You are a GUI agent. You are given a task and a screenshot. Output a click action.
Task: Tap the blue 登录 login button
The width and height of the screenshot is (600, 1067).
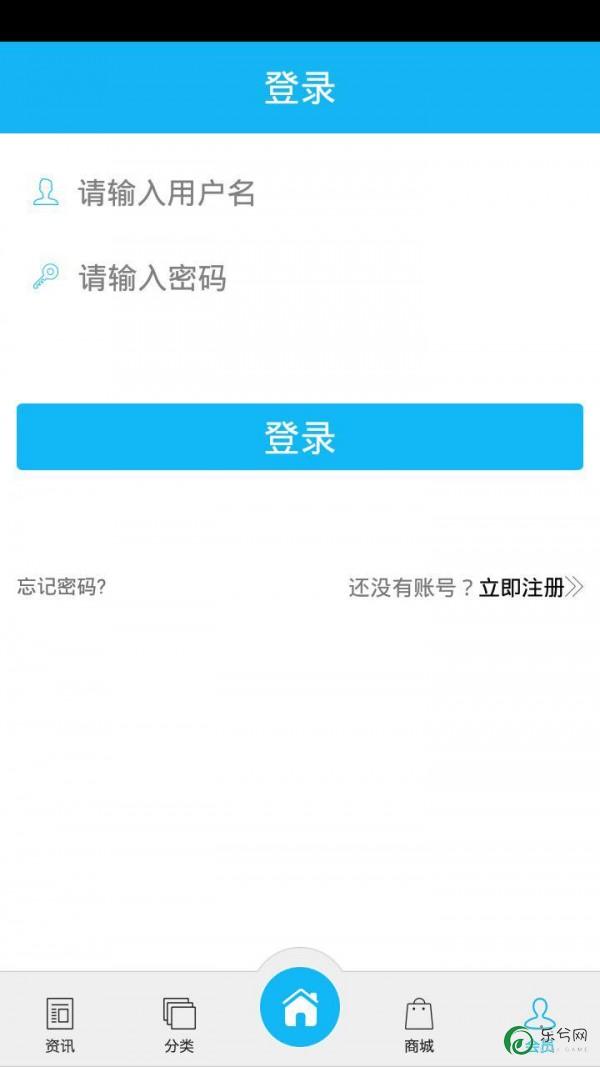300,437
